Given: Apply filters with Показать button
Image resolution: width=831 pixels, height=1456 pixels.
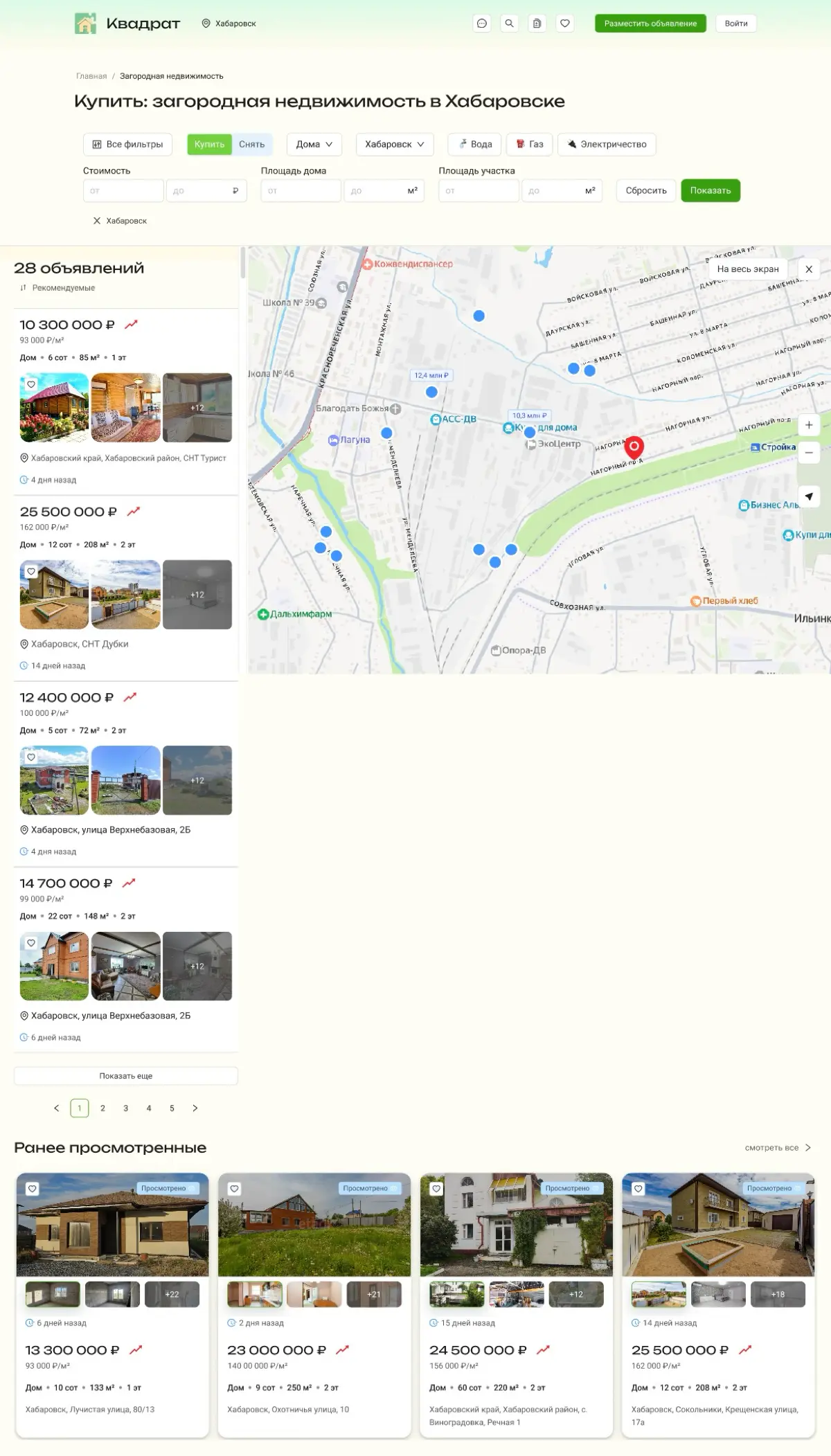Looking at the screenshot, I should (x=711, y=190).
